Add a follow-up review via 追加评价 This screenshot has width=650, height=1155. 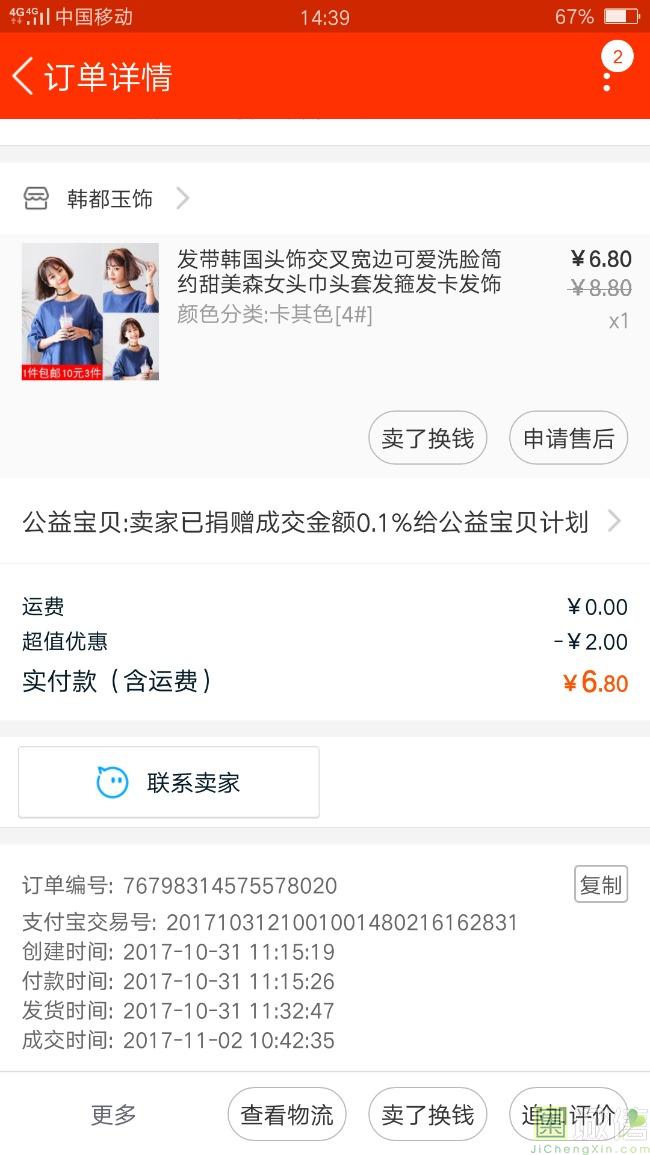point(568,1114)
